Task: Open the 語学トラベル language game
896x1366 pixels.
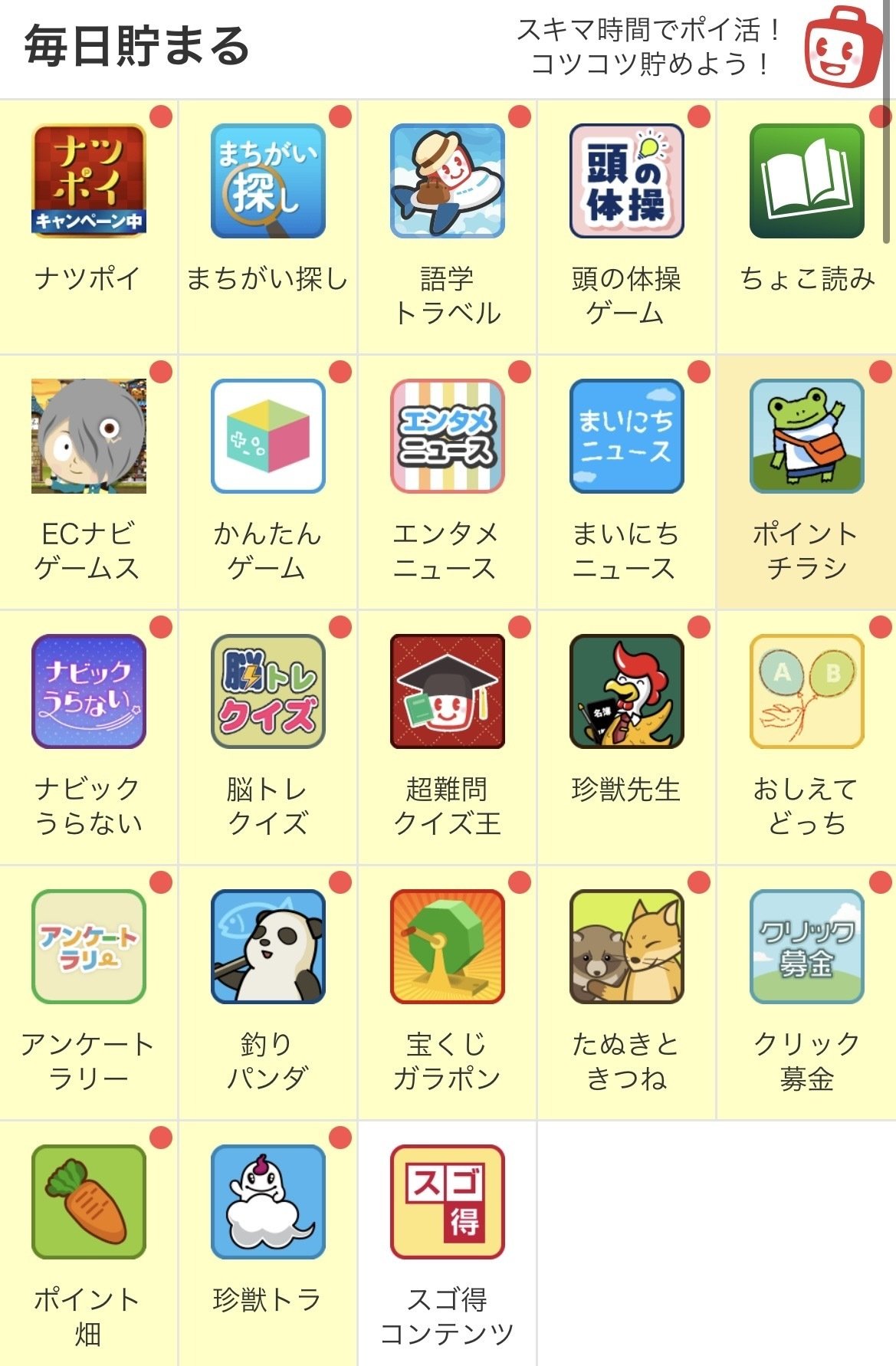Action: 448,180
